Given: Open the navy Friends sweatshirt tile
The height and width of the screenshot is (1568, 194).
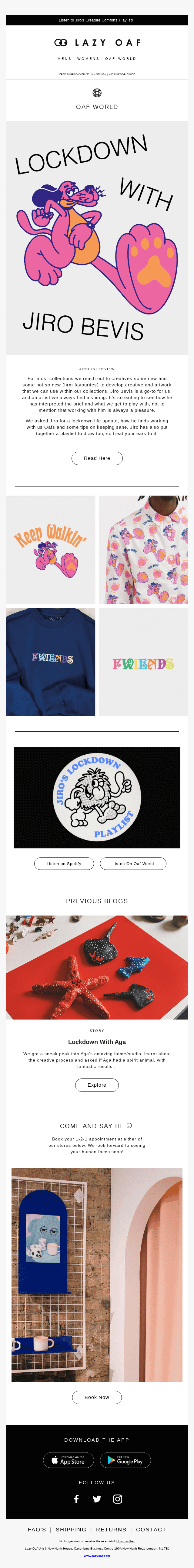Looking at the screenshot, I should click(x=51, y=662).
